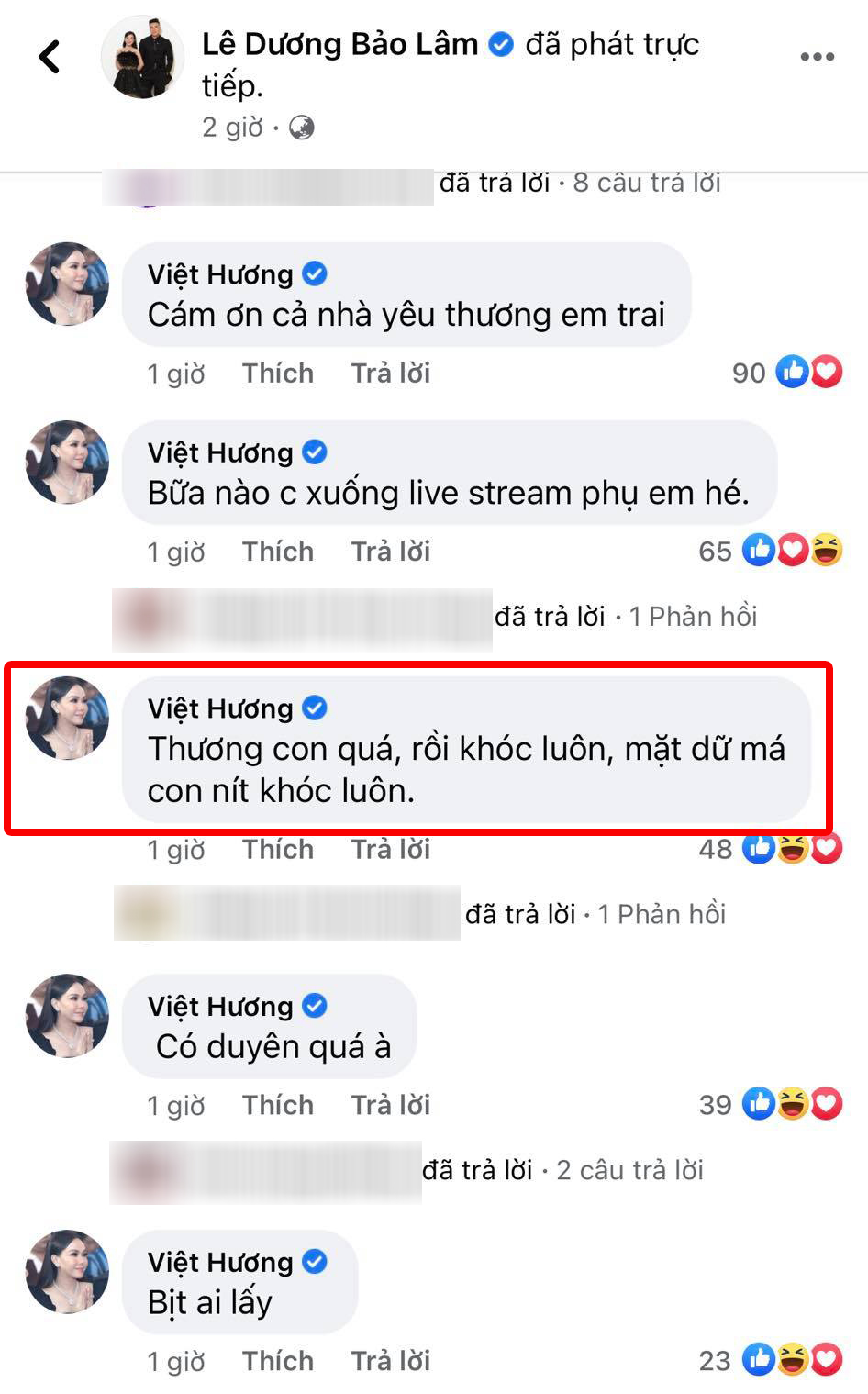Open the Lê Dương Bảo Lâm page name

(339, 44)
